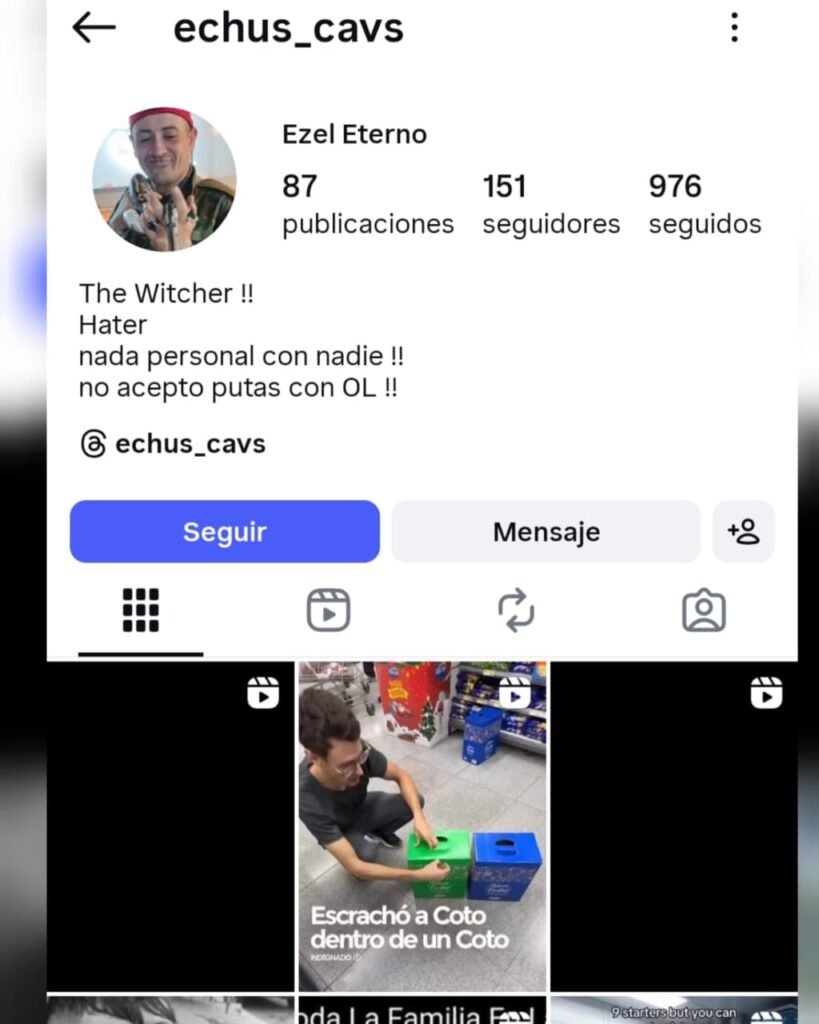View the 976 seguidos list
819x1024 pixels.
pos(705,204)
